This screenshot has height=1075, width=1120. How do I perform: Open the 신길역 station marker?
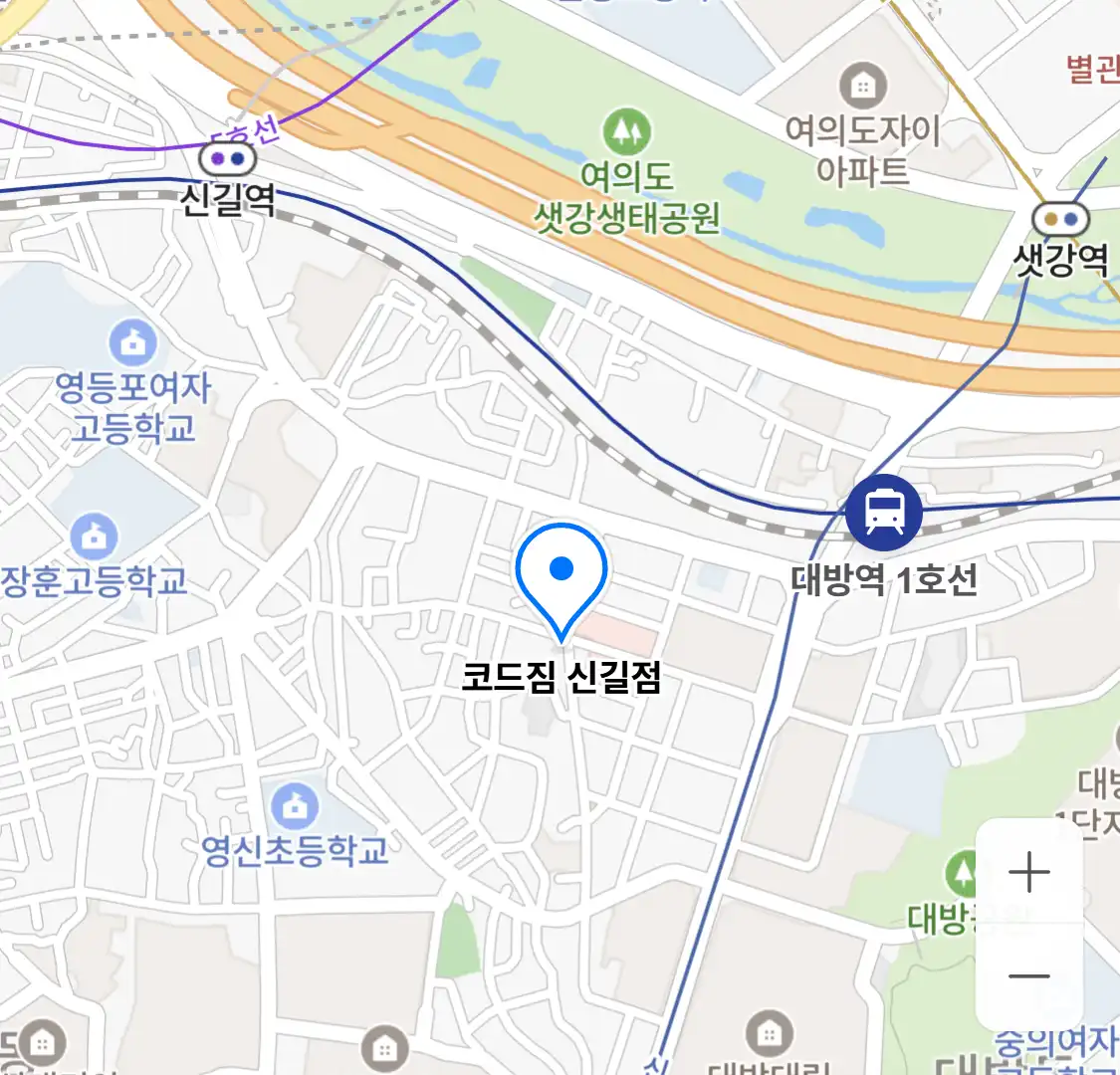pos(228,158)
